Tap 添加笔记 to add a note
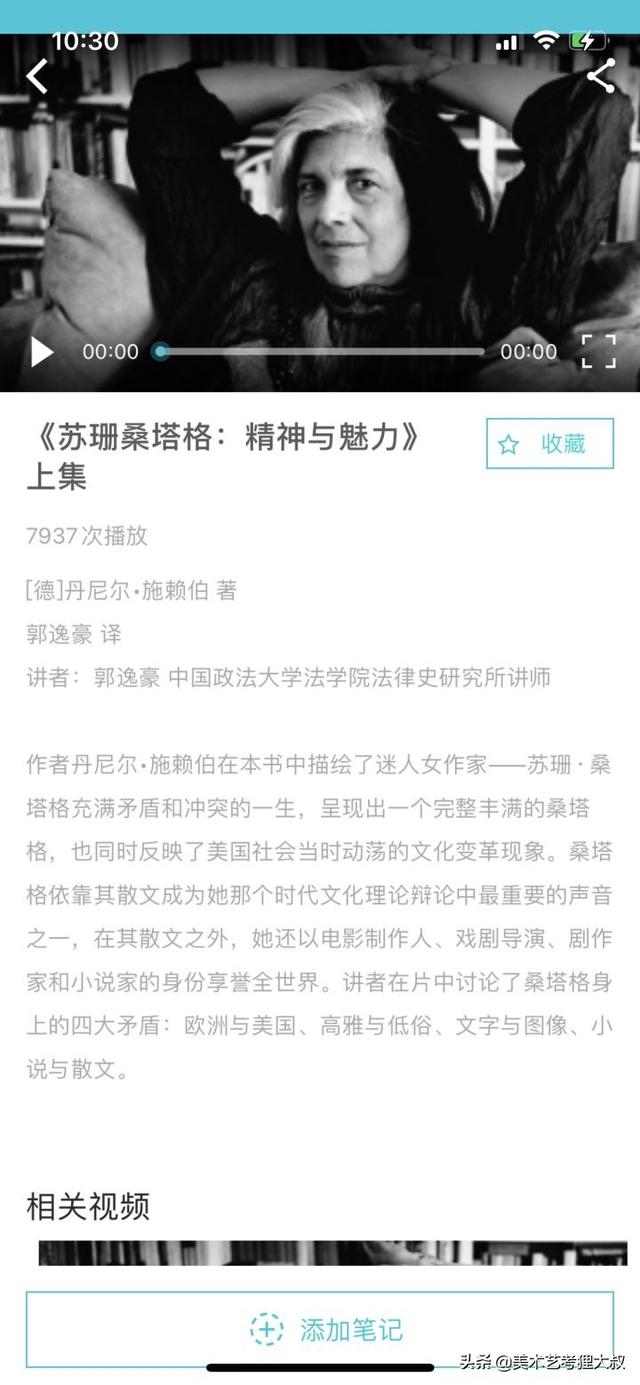Screen dimensions: 640x1385 click(x=320, y=1329)
